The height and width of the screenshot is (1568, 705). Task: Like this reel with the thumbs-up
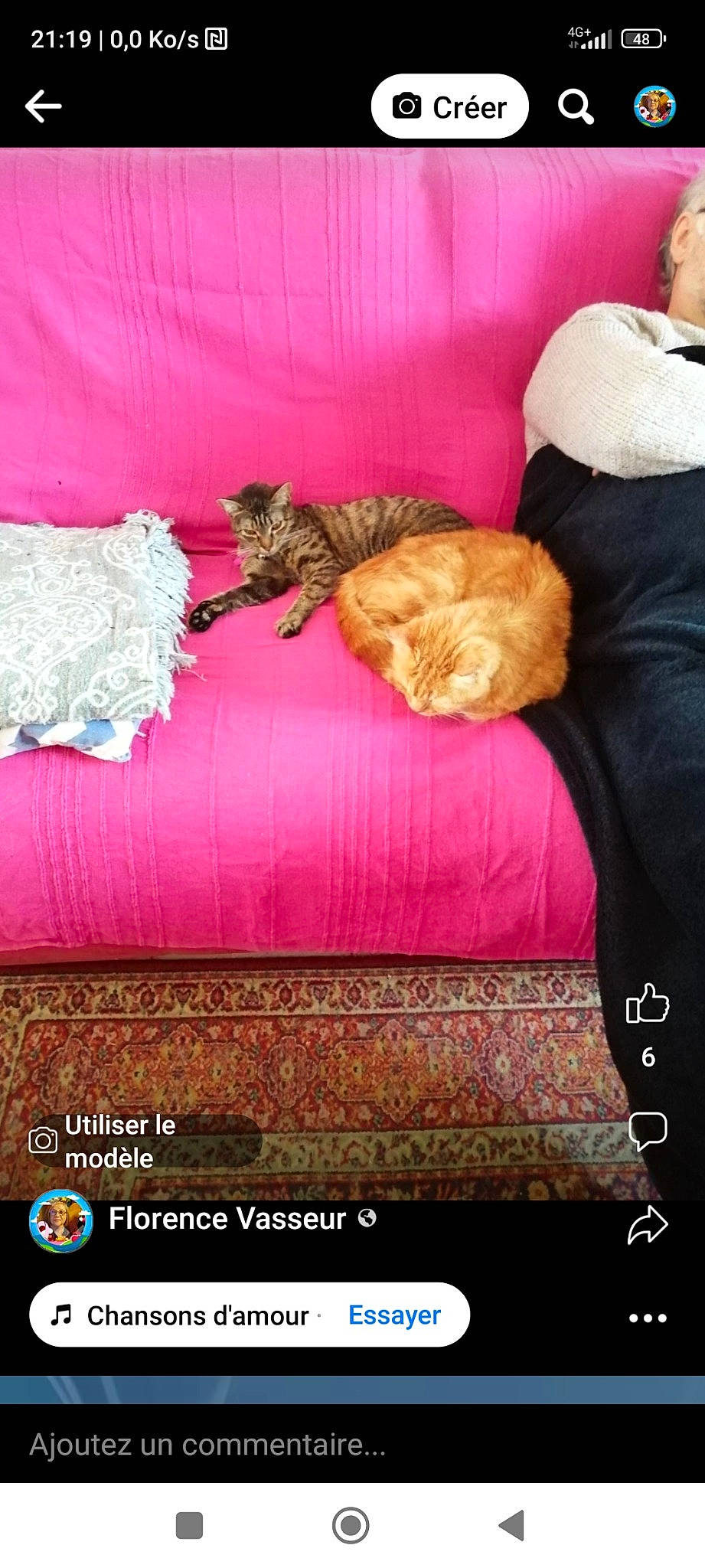(x=648, y=1003)
